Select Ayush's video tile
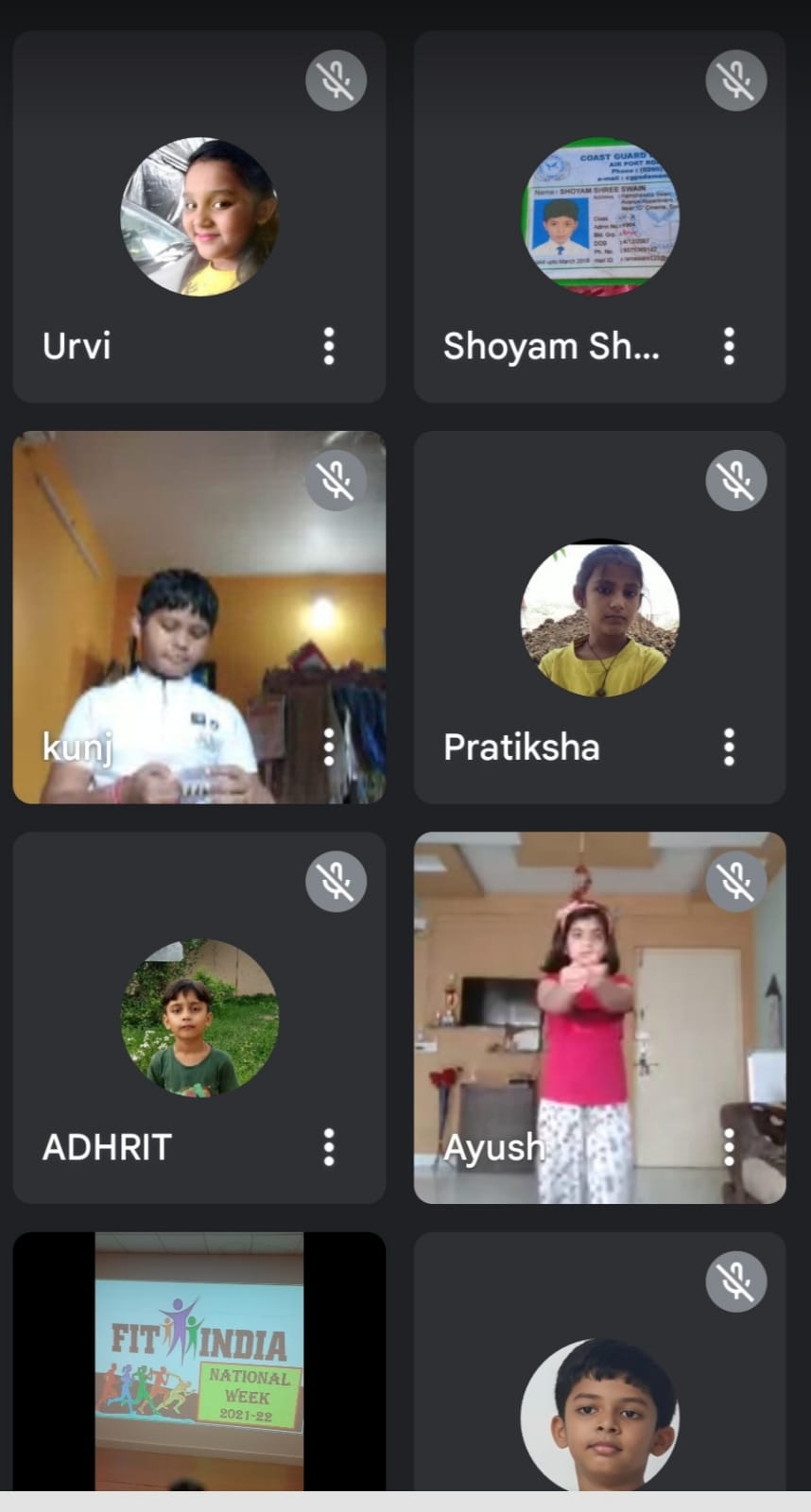 coord(599,1018)
